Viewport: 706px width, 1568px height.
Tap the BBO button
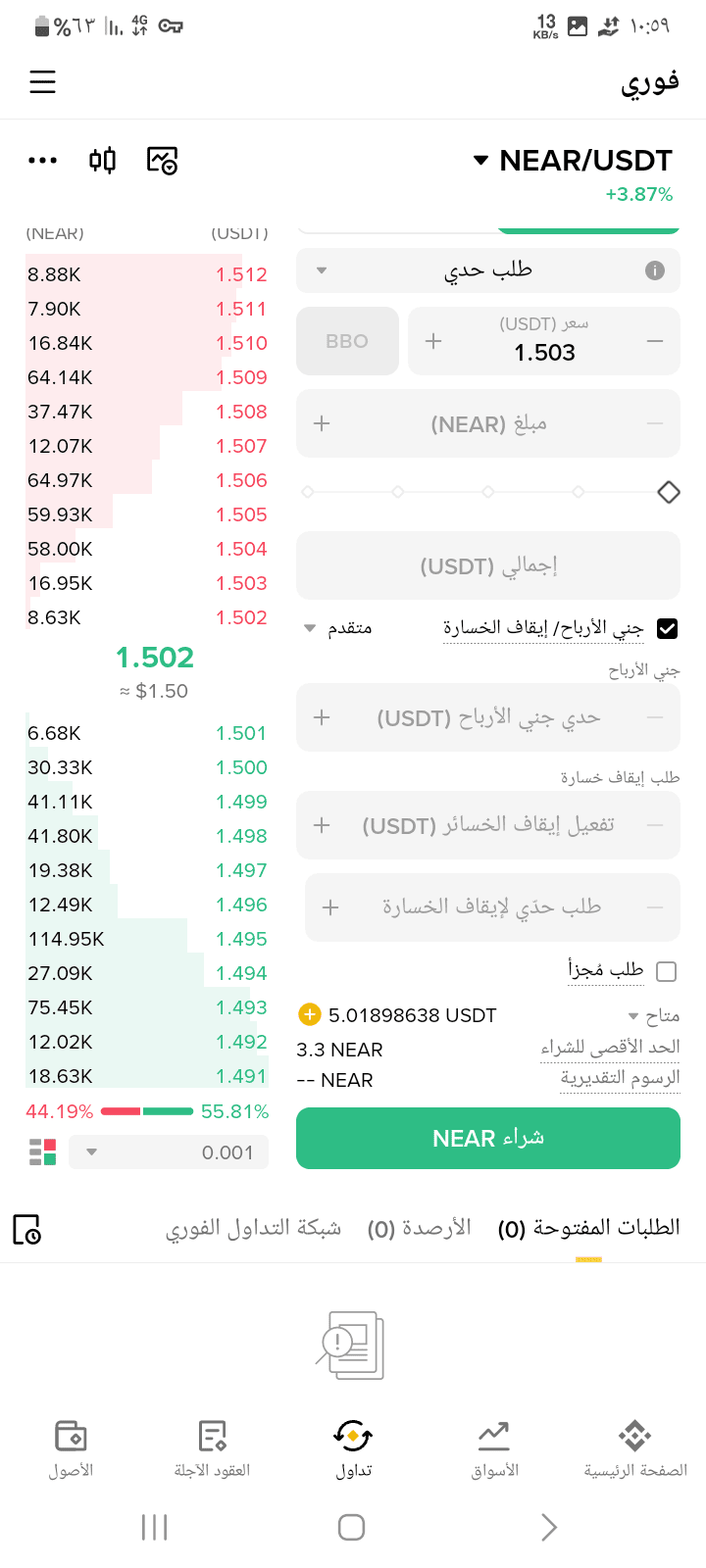tap(347, 341)
